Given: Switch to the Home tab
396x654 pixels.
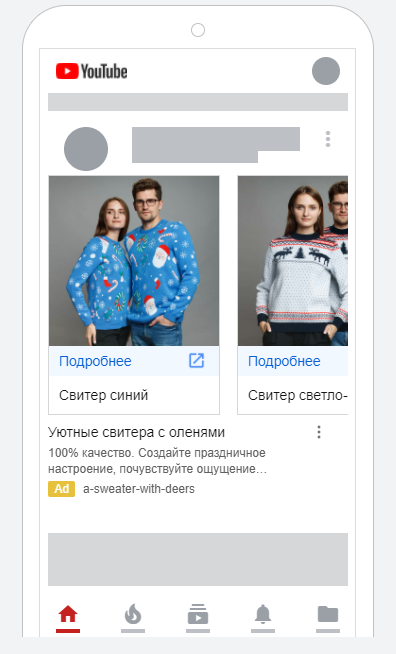Looking at the screenshot, I should (68, 615).
